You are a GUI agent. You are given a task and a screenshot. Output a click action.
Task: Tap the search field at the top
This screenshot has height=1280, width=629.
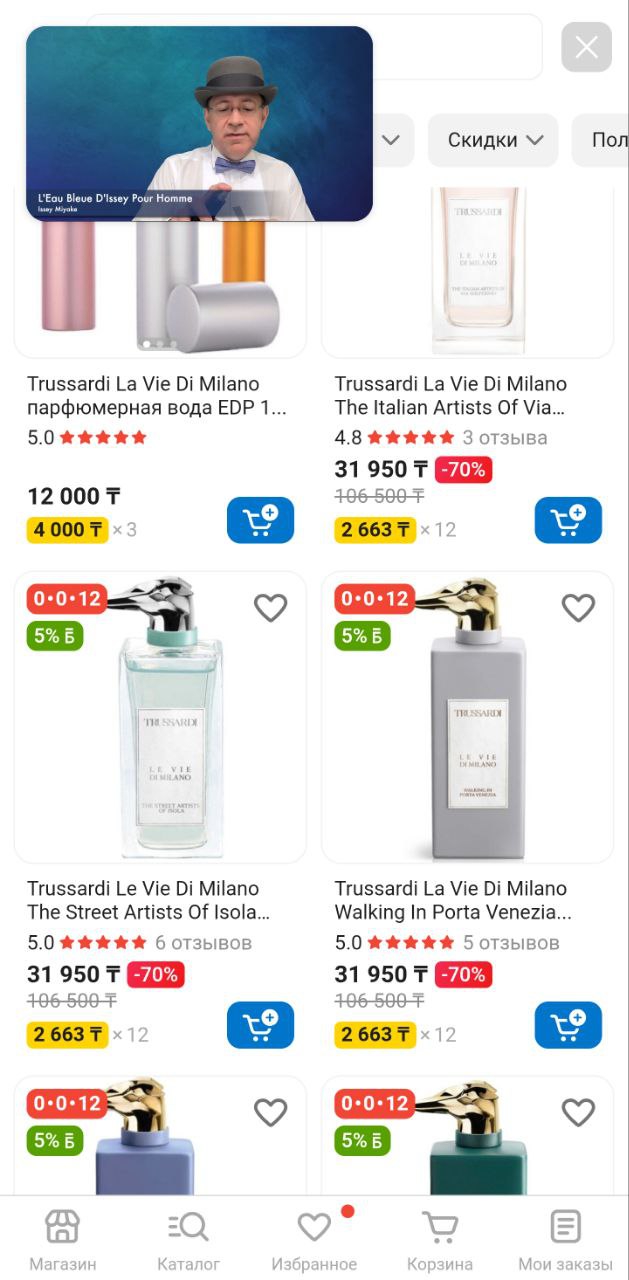(x=455, y=47)
